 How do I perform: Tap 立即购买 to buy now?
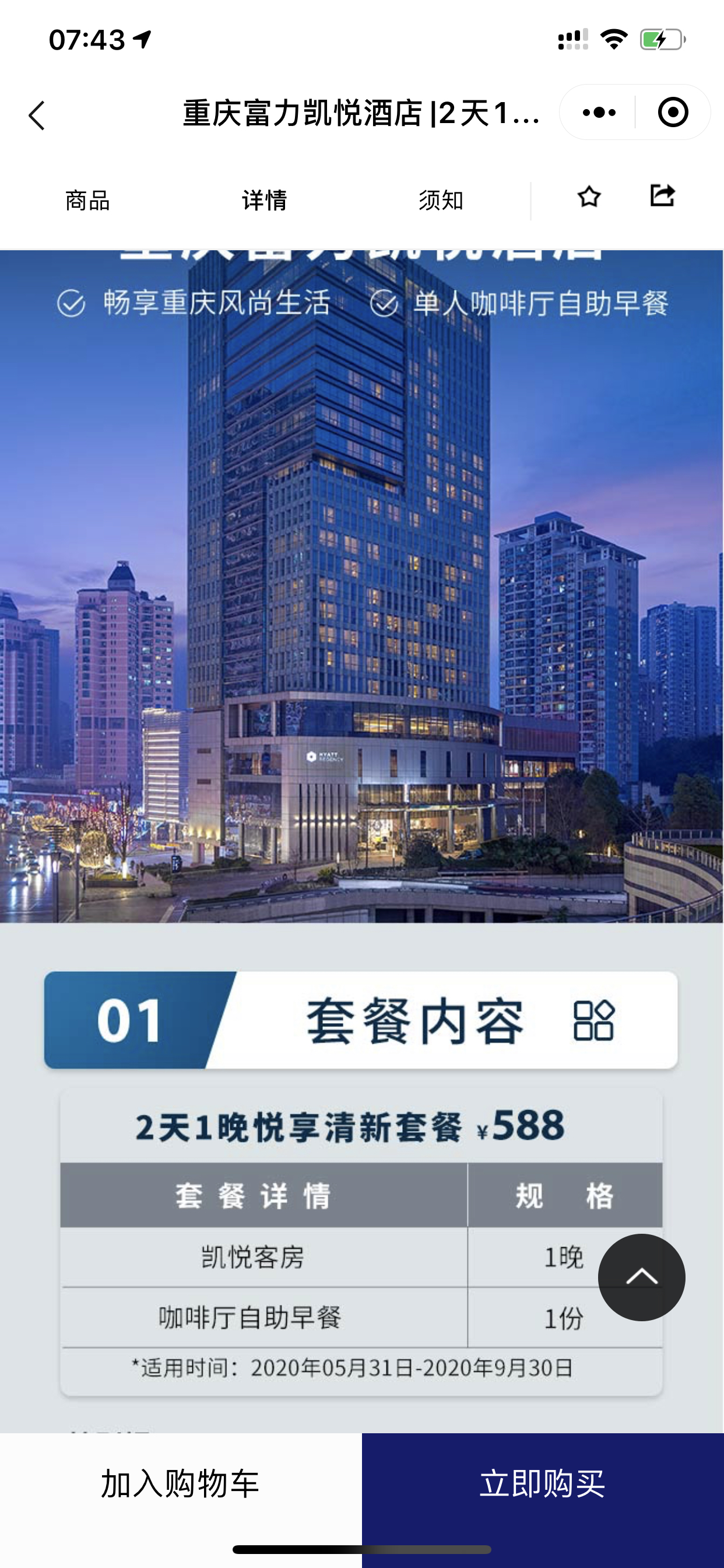pos(543,1483)
